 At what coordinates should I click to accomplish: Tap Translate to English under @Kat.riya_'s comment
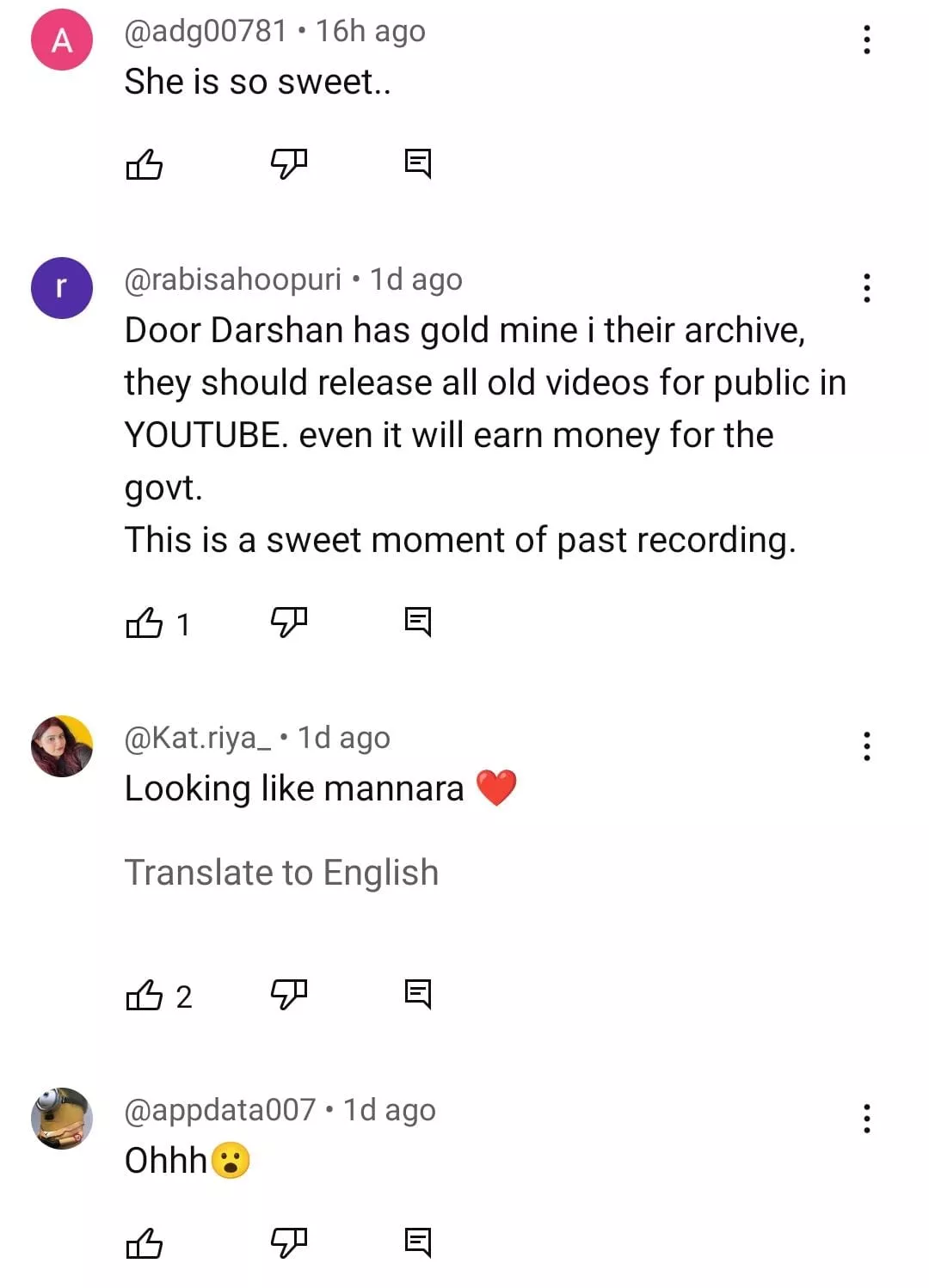pos(281,873)
